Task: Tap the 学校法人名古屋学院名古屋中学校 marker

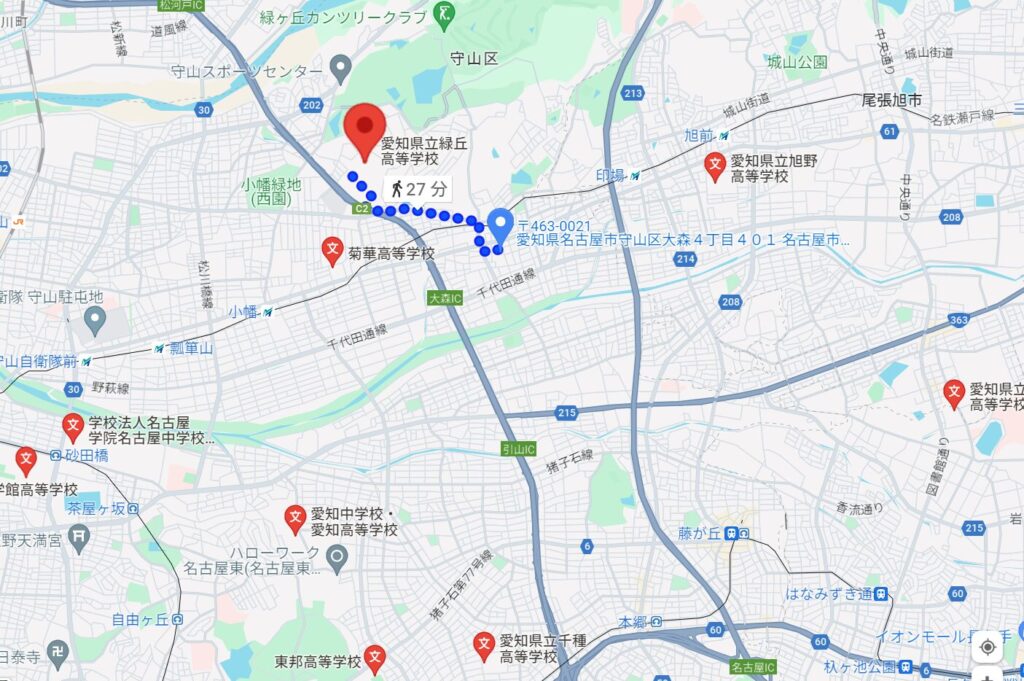Action: [73, 427]
